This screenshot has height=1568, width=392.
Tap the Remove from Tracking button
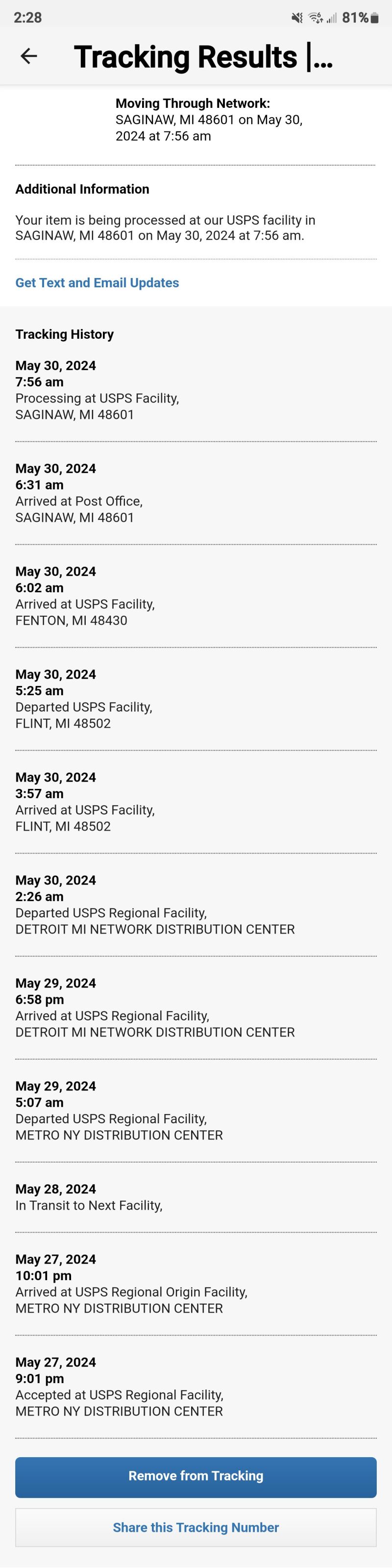[x=196, y=1476]
